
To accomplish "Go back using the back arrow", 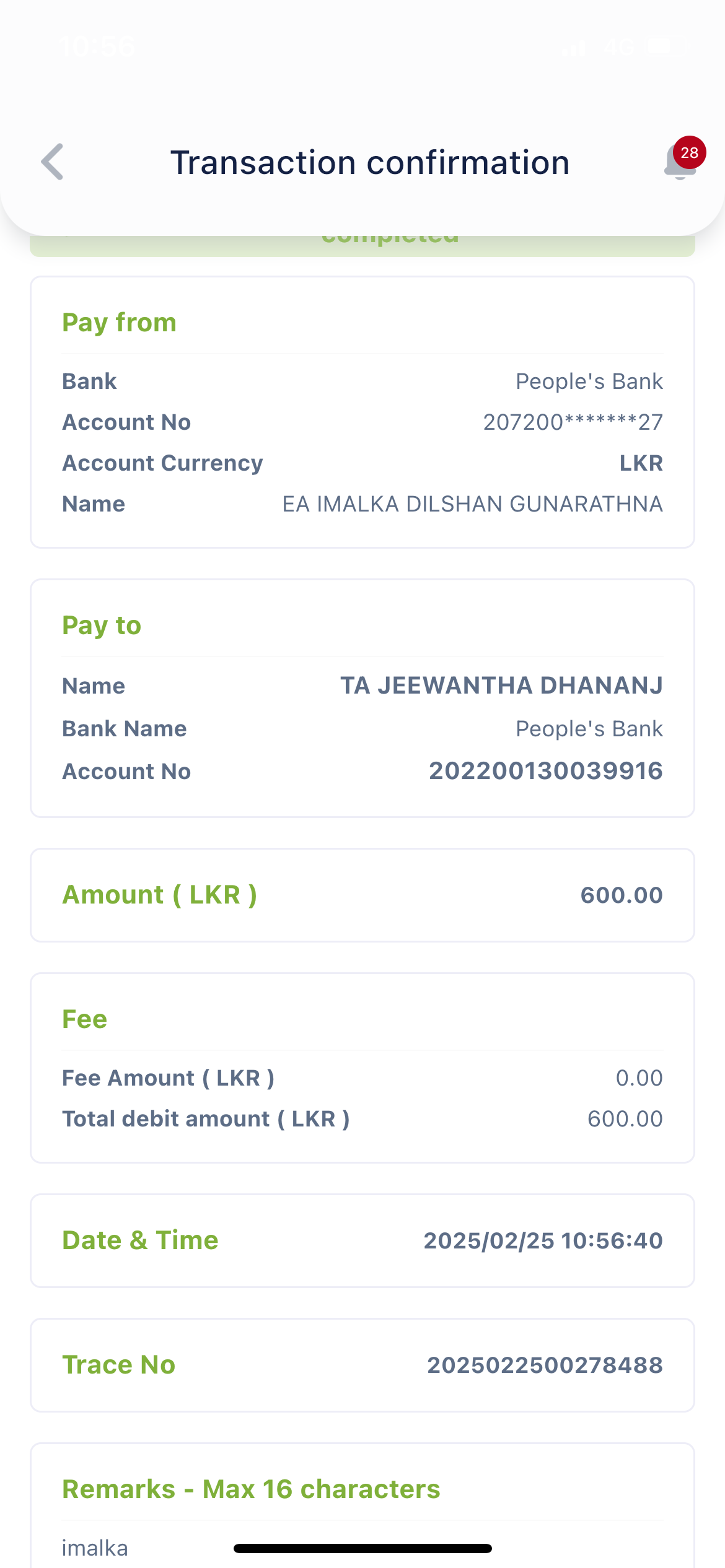I will tap(53, 162).
